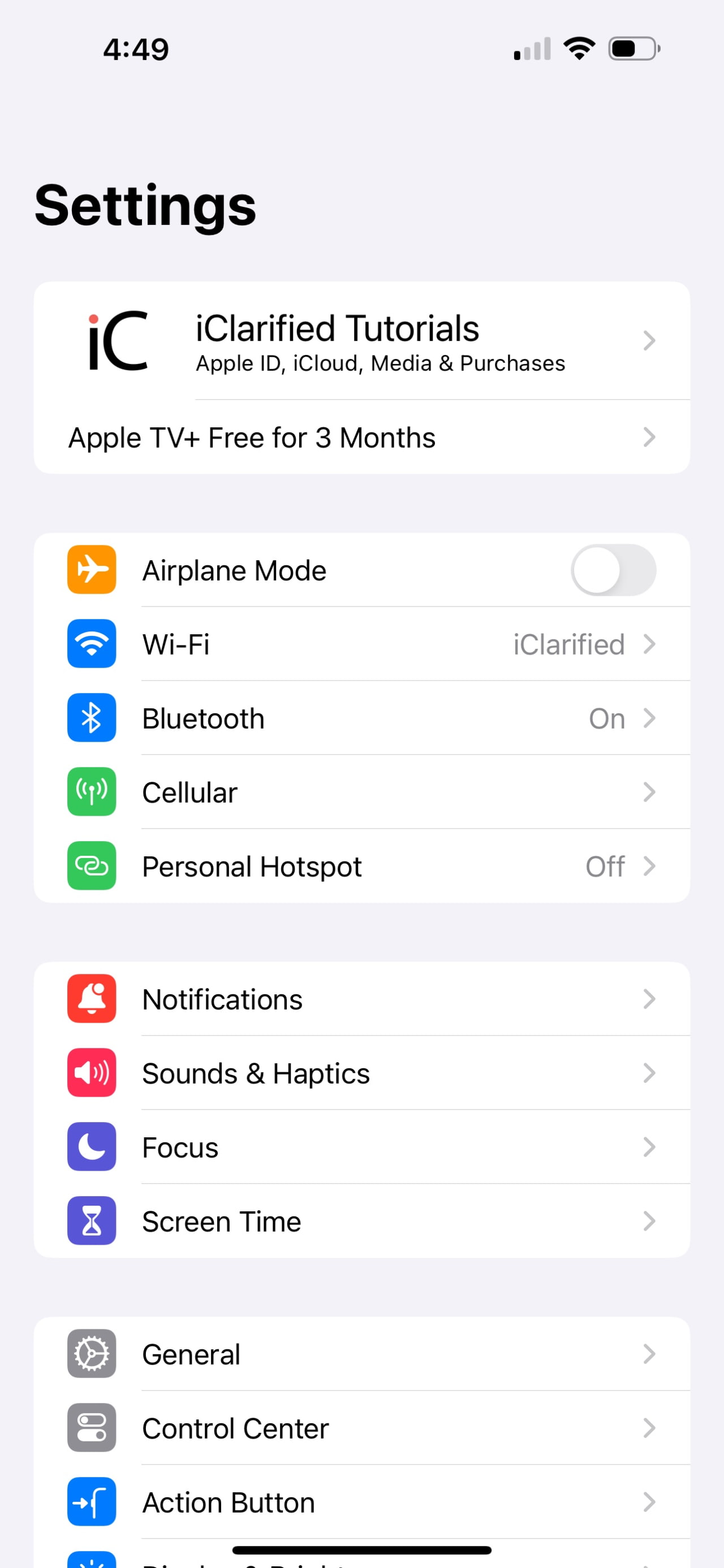Tap the Cellular antenna icon
Viewport: 724px width, 1568px height.
tap(90, 792)
